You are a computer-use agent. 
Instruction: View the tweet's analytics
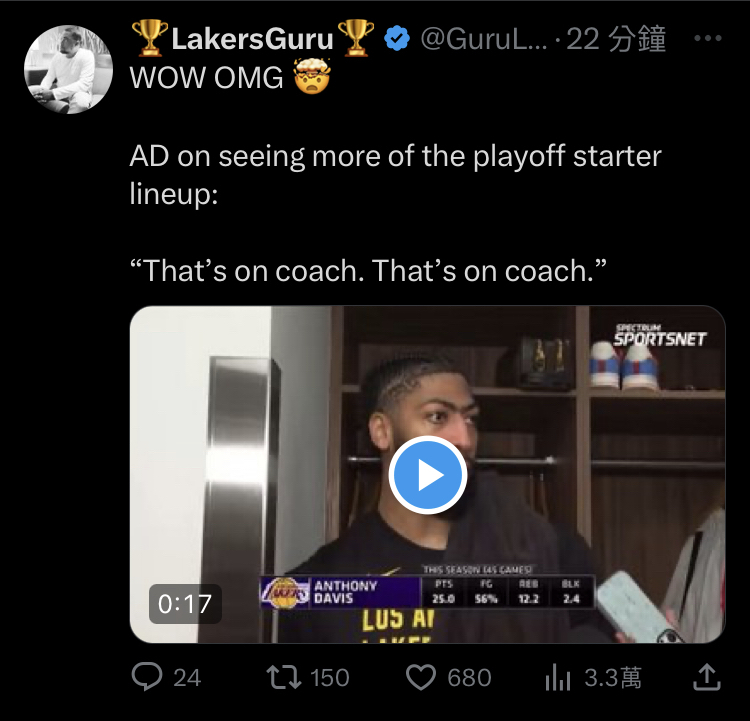(558, 677)
